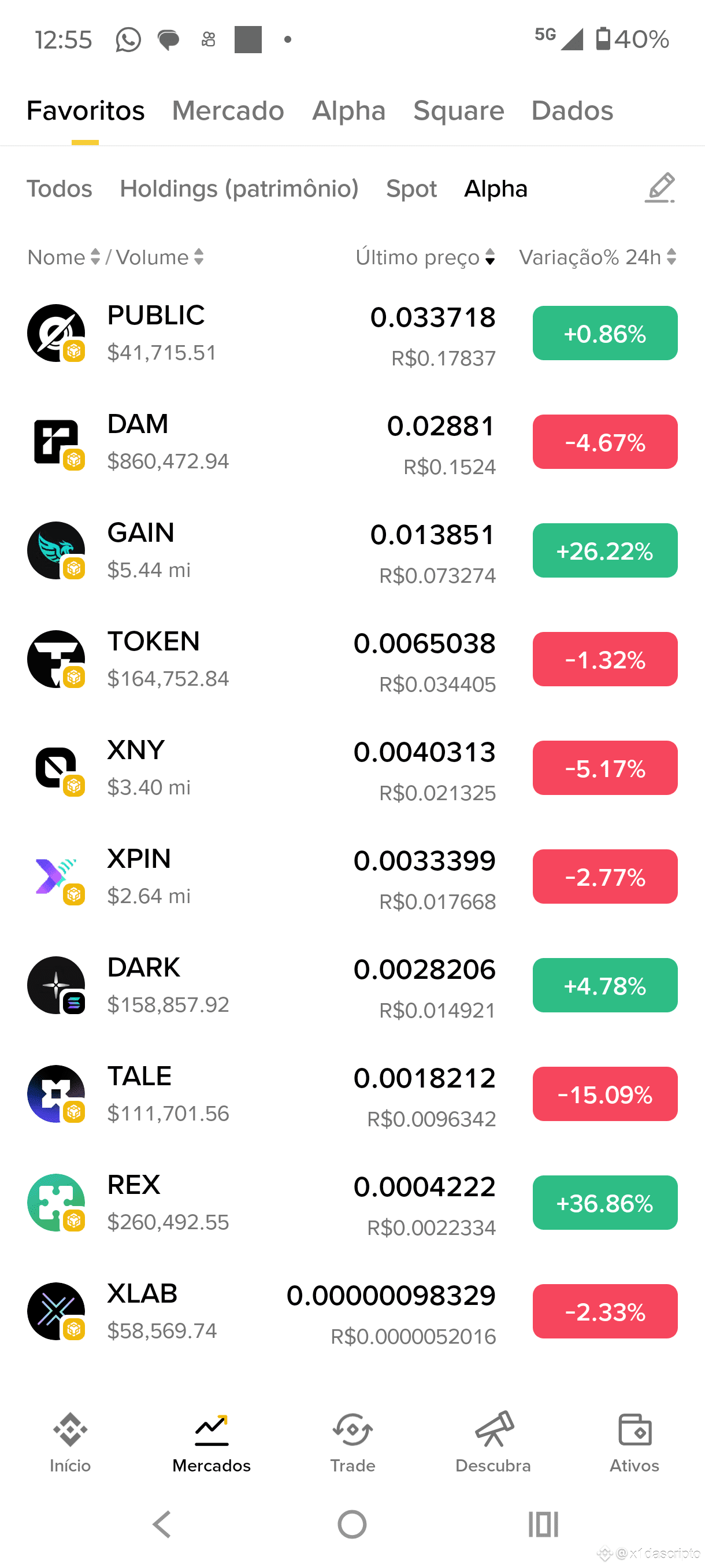
Task: View the XNY token row
Action: click(x=352, y=768)
